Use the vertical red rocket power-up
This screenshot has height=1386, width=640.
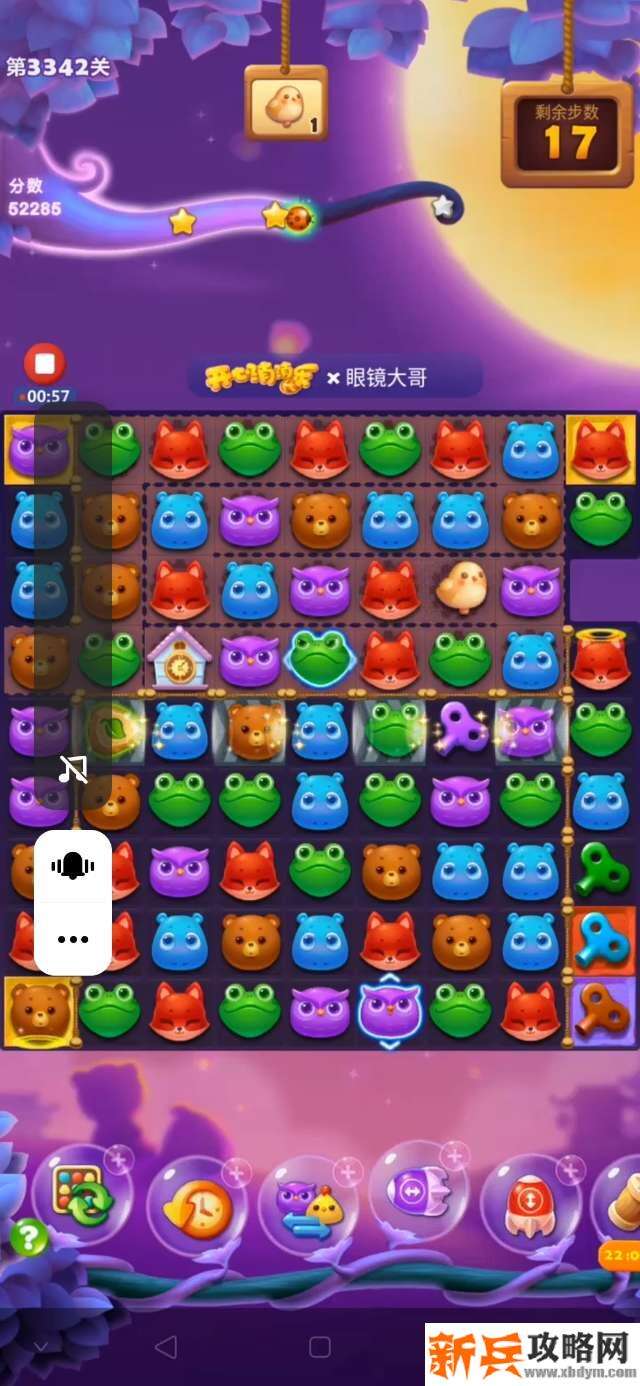tap(530, 1204)
